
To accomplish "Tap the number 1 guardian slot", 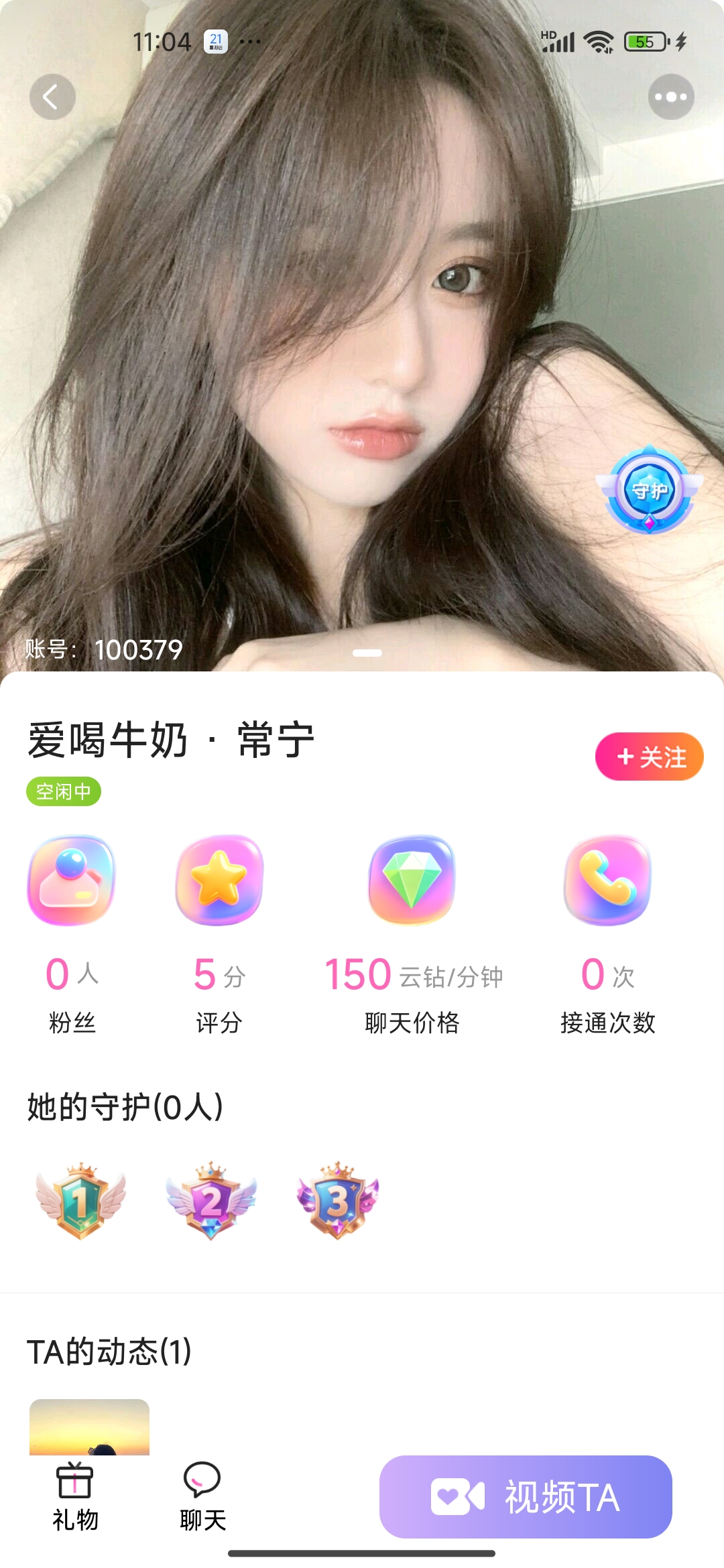I will coord(80,1200).
